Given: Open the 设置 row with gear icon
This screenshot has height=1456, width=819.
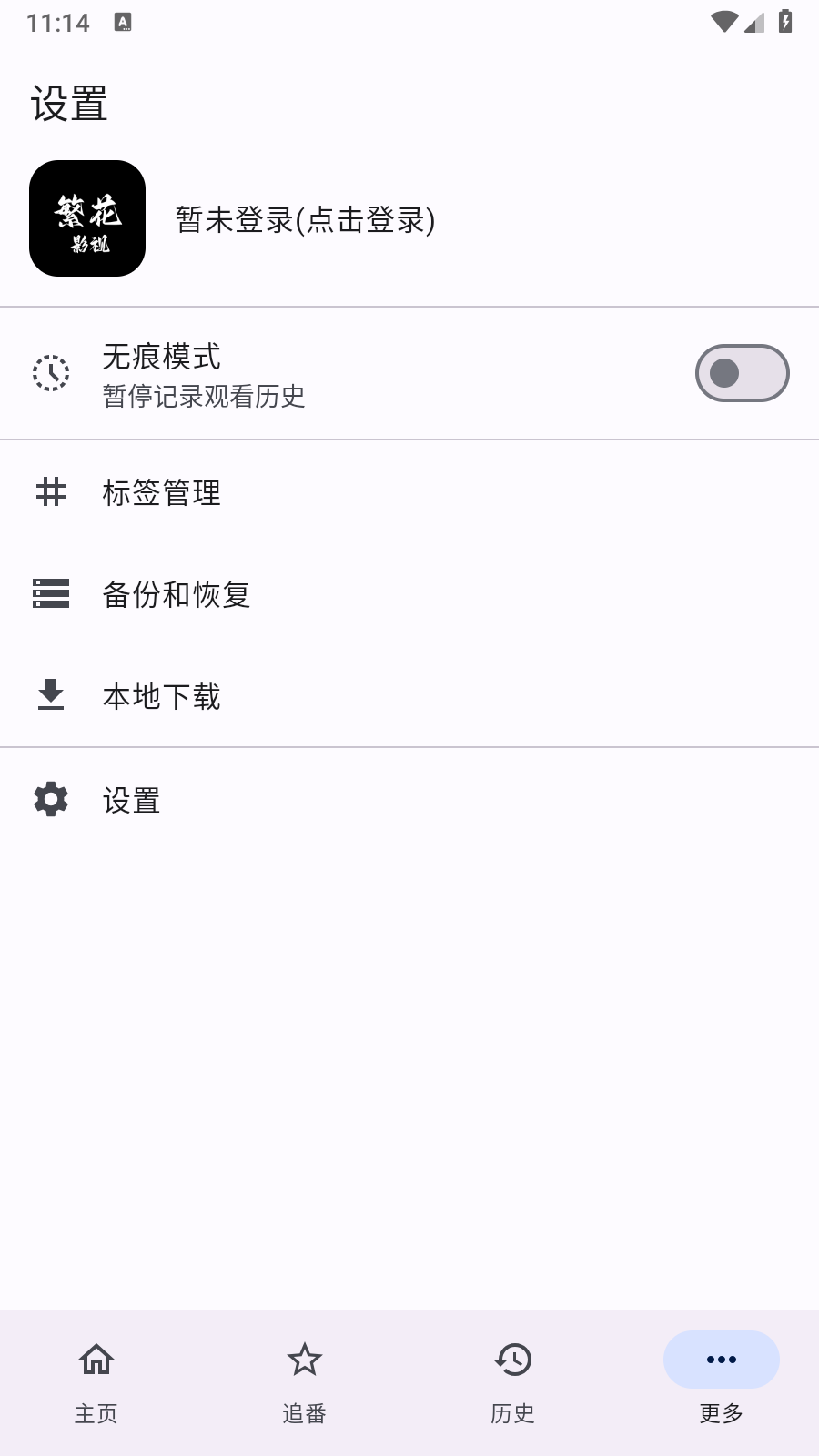Looking at the screenshot, I should 132,800.
